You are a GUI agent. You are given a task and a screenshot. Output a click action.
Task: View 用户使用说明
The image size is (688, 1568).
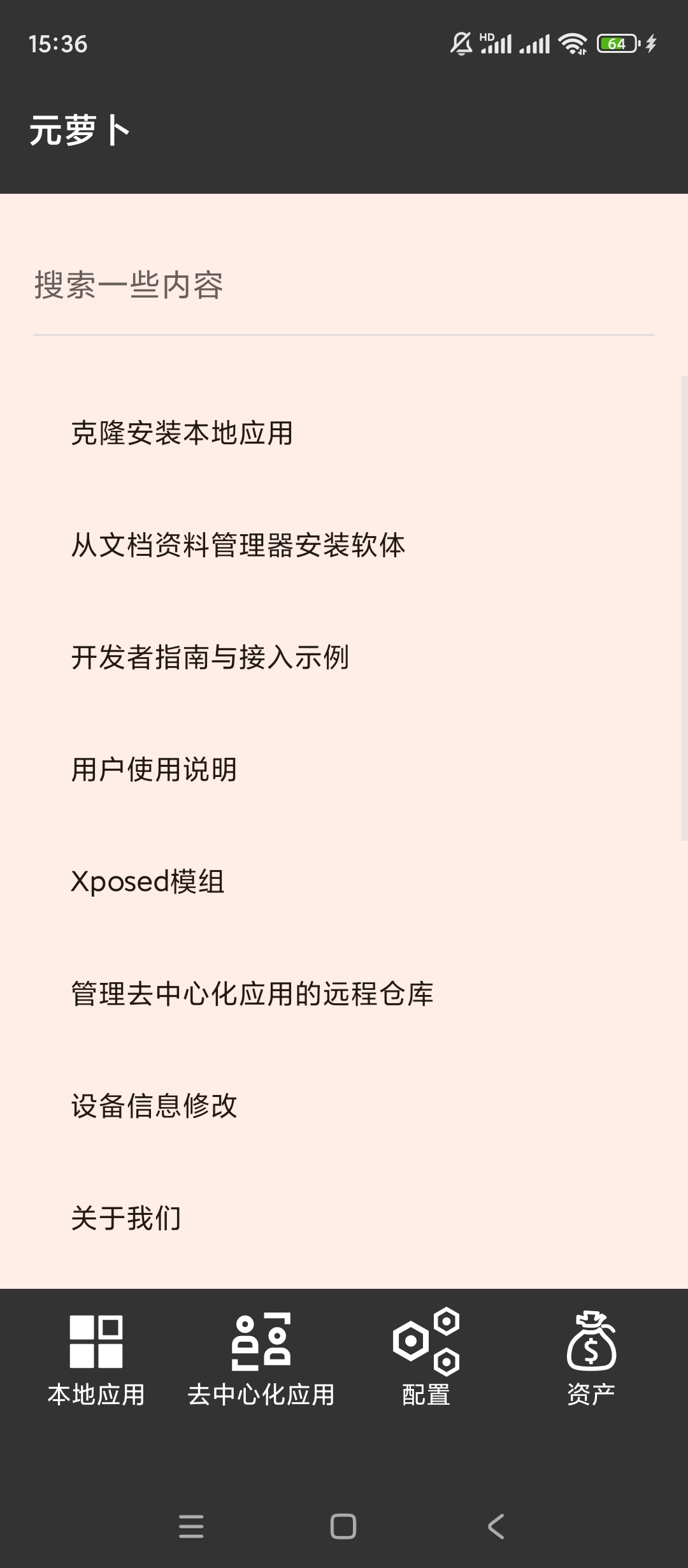(154, 770)
